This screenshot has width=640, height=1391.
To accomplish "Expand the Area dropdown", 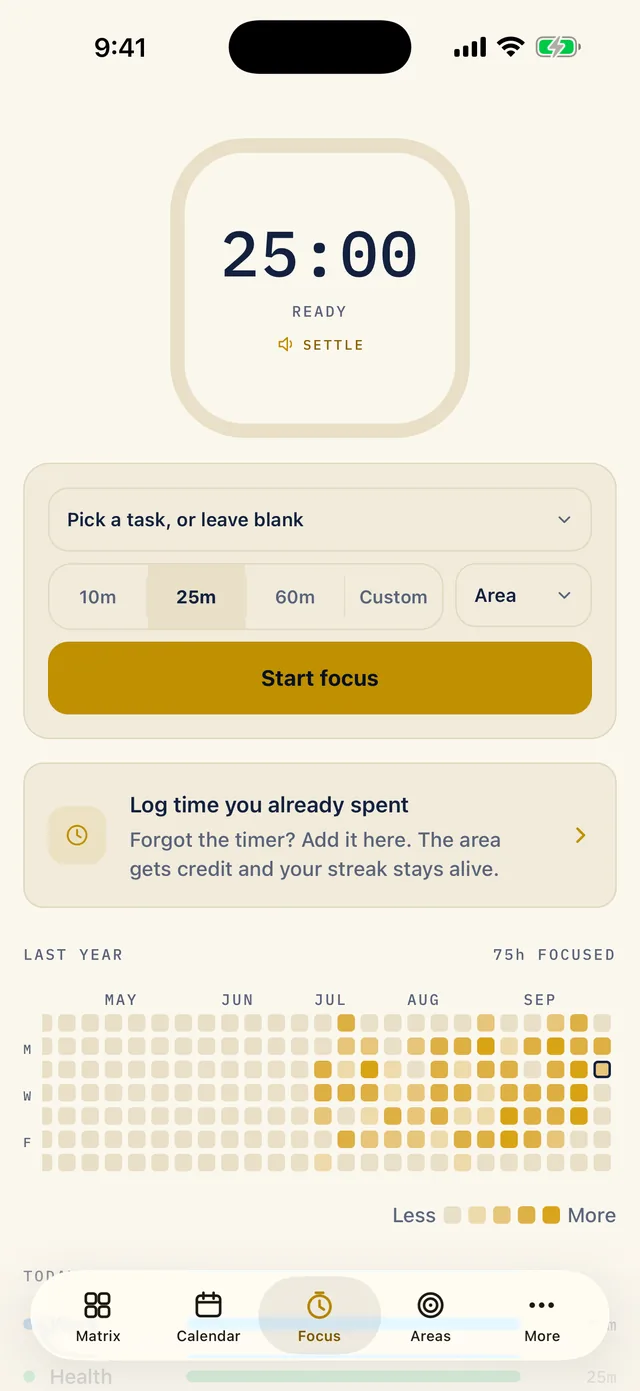I will (523, 596).
